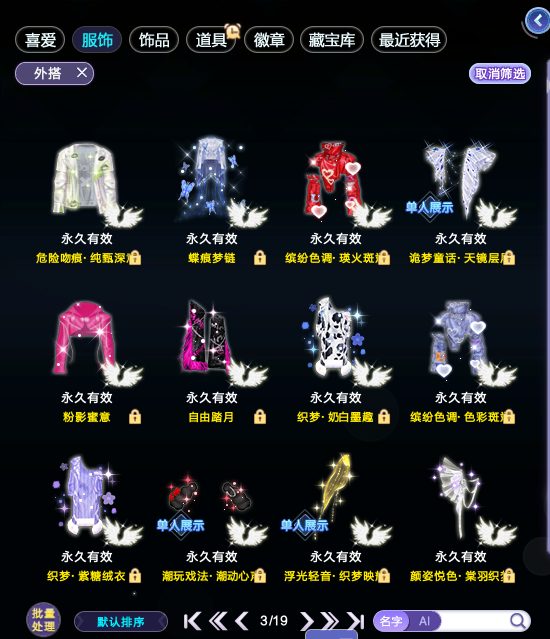Open the 默认排序 sort dropdown
550x639 pixels.
[121, 621]
